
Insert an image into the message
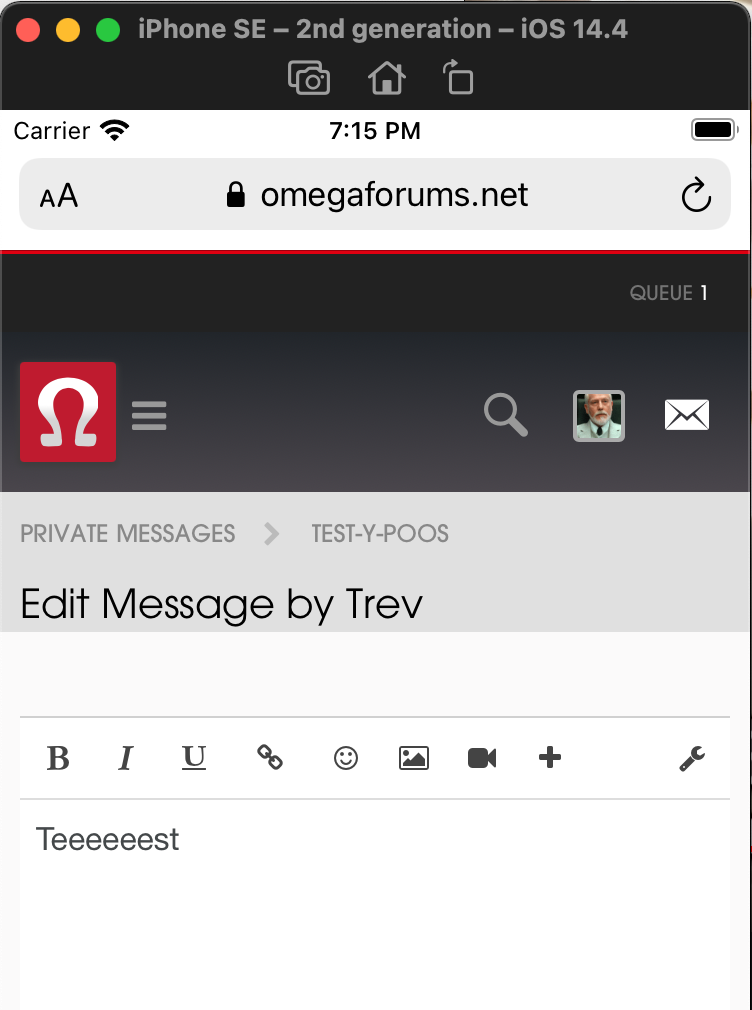tap(414, 758)
